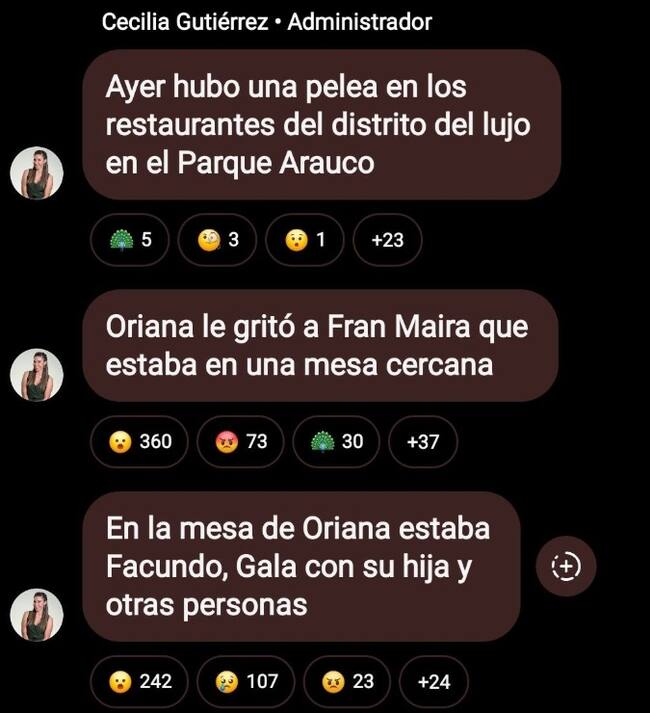Screen dimensions: 650x713
Task: Tap the surprised reaction with 360
Action: tap(140, 441)
